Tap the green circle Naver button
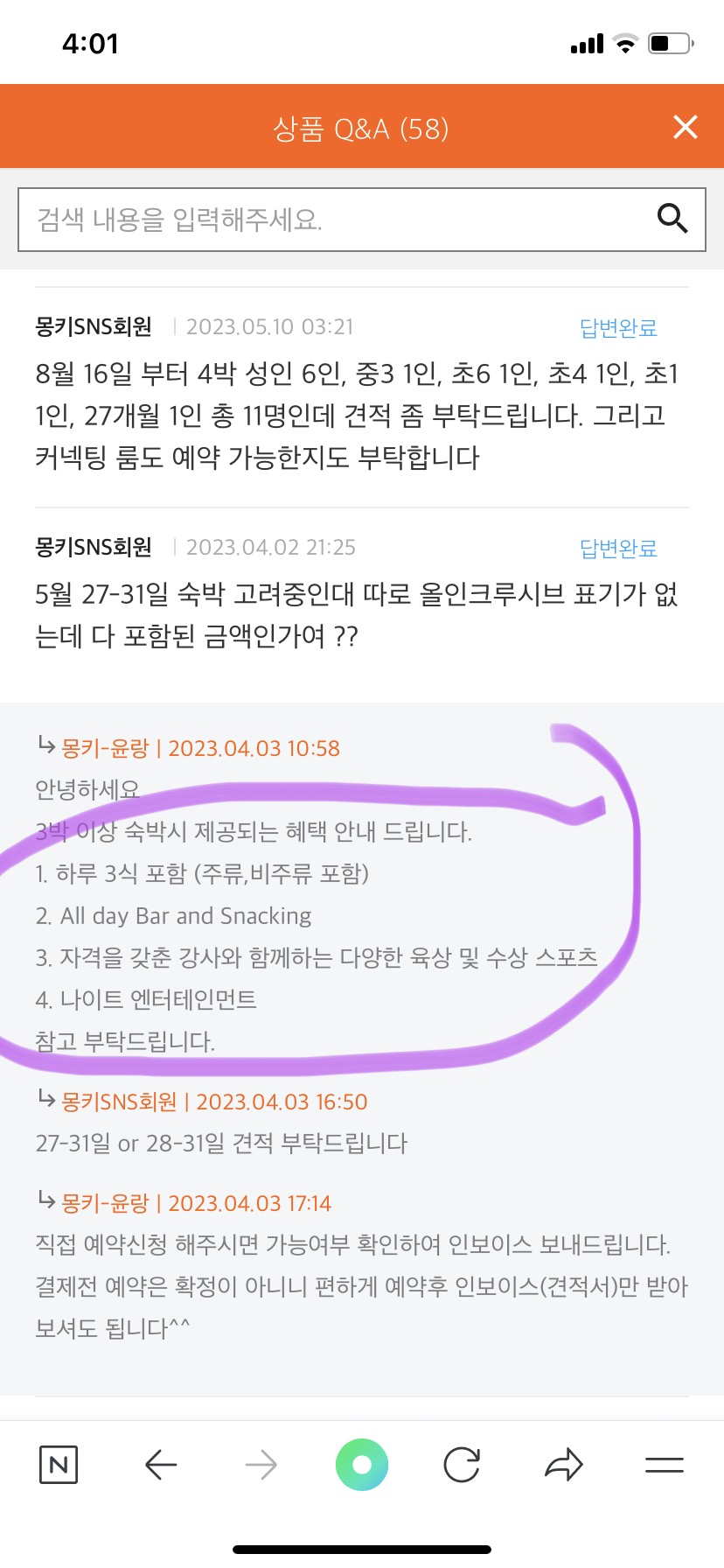The width and height of the screenshot is (724, 1568). point(362,1465)
